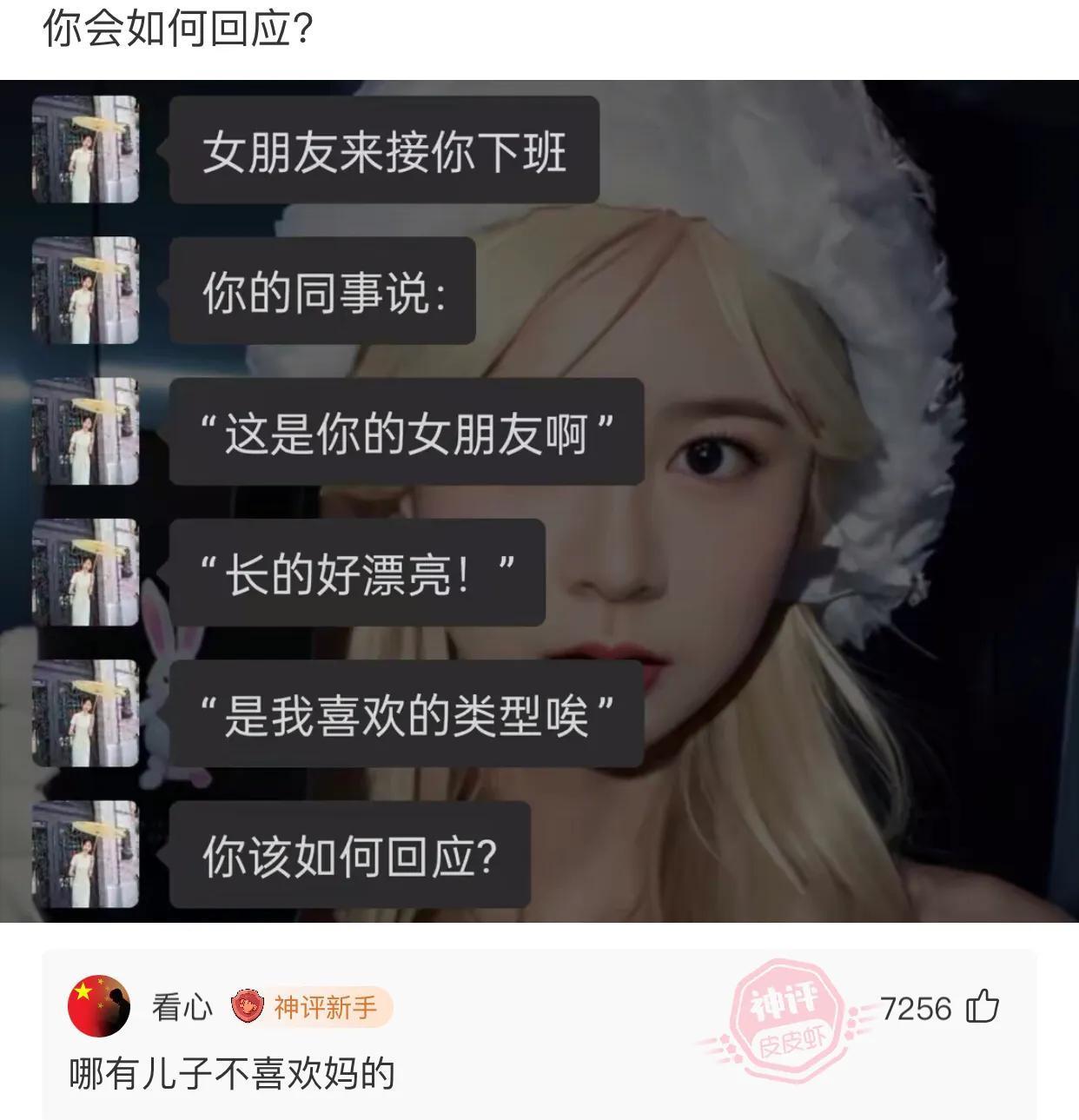Open 看心's profile avatar

tap(99, 1006)
